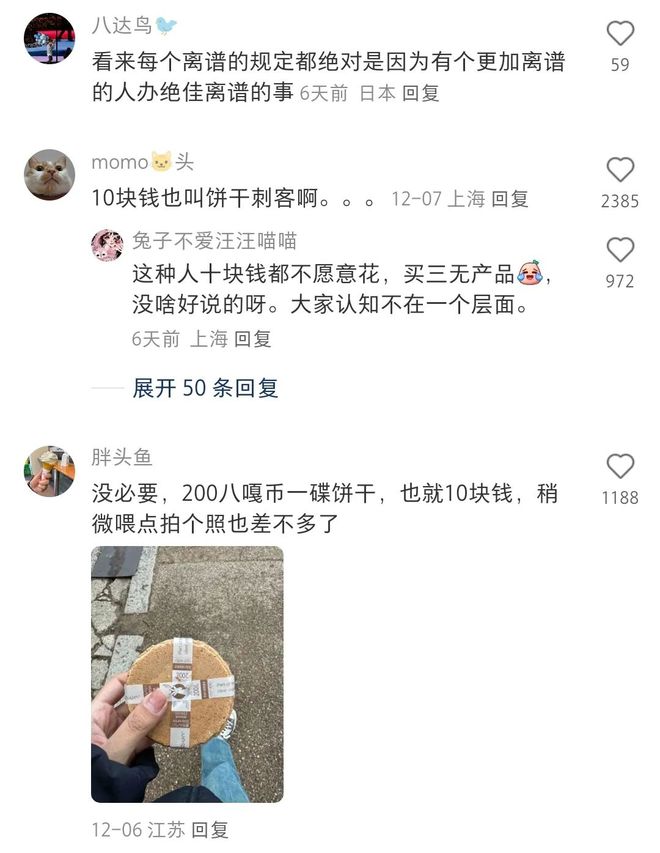Reply to momo头's comment

pyautogui.click(x=510, y=199)
